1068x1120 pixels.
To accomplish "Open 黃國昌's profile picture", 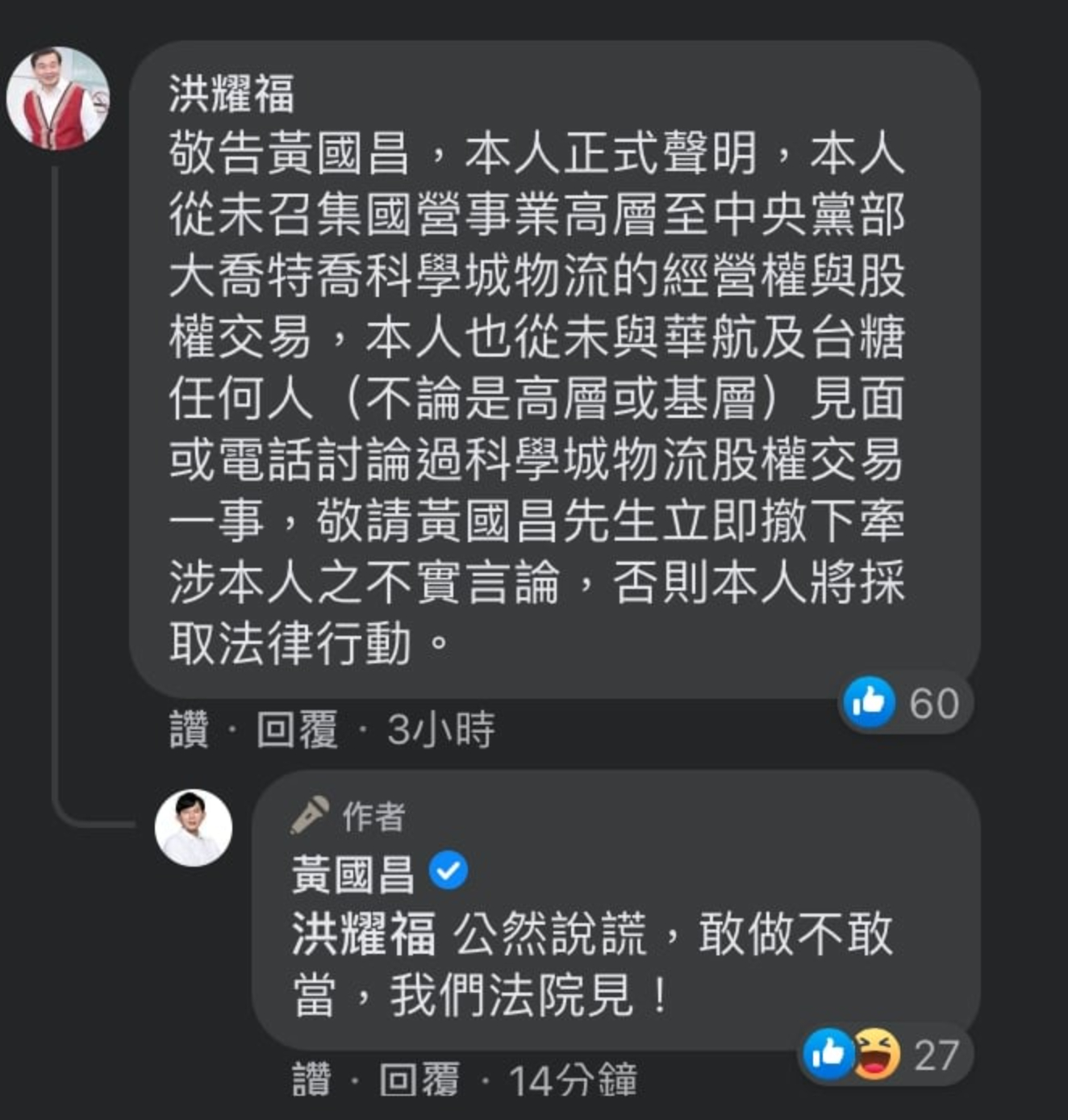I will [194, 828].
